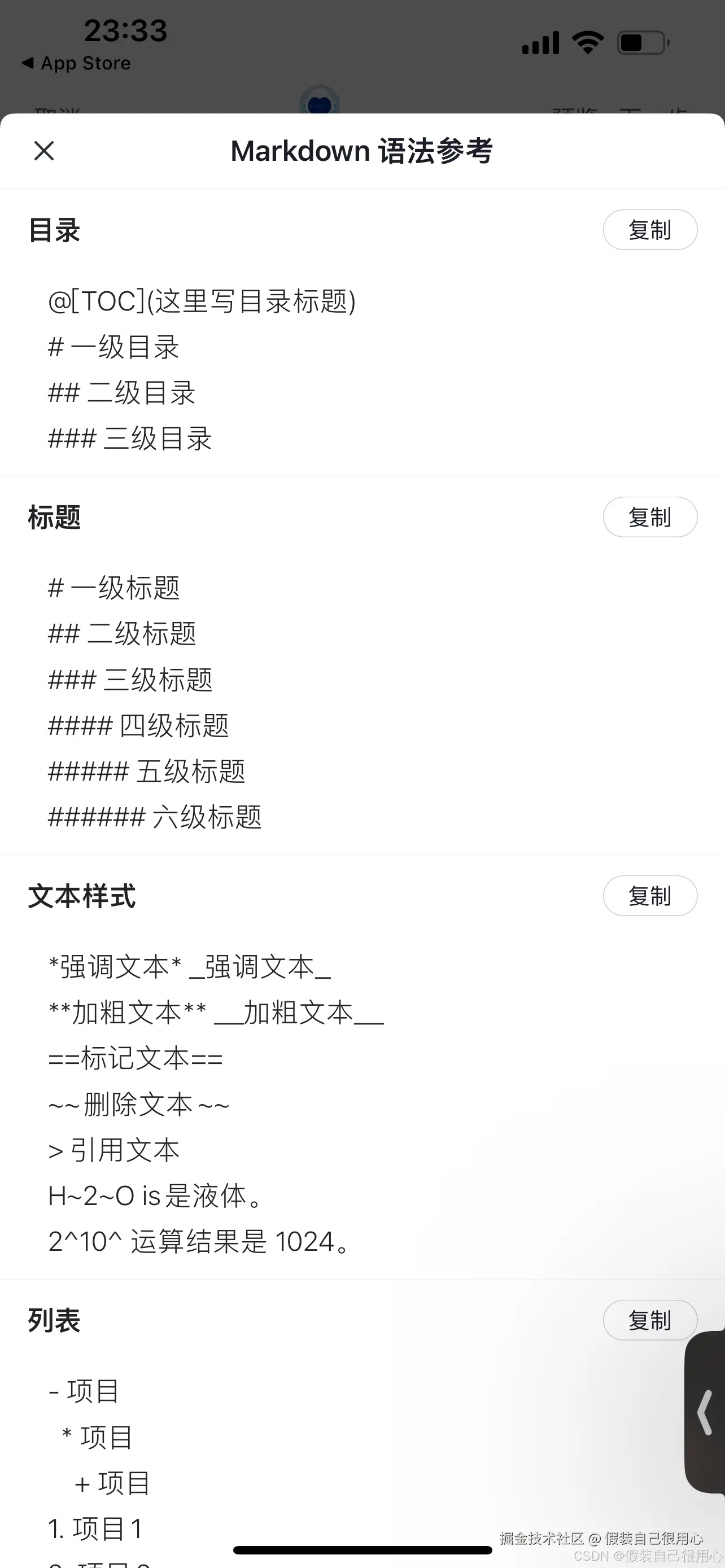Viewport: 725px width, 1568px height.
Task: Copy the 目录 table-of-contents syntax snippet
Action: pyautogui.click(x=649, y=230)
